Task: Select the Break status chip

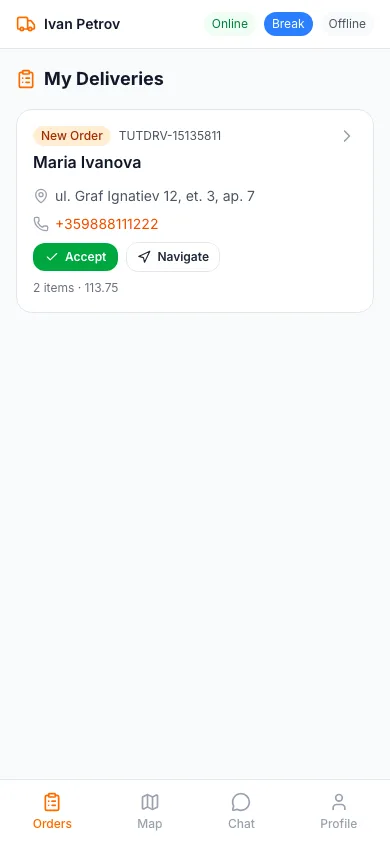Action: [x=288, y=24]
